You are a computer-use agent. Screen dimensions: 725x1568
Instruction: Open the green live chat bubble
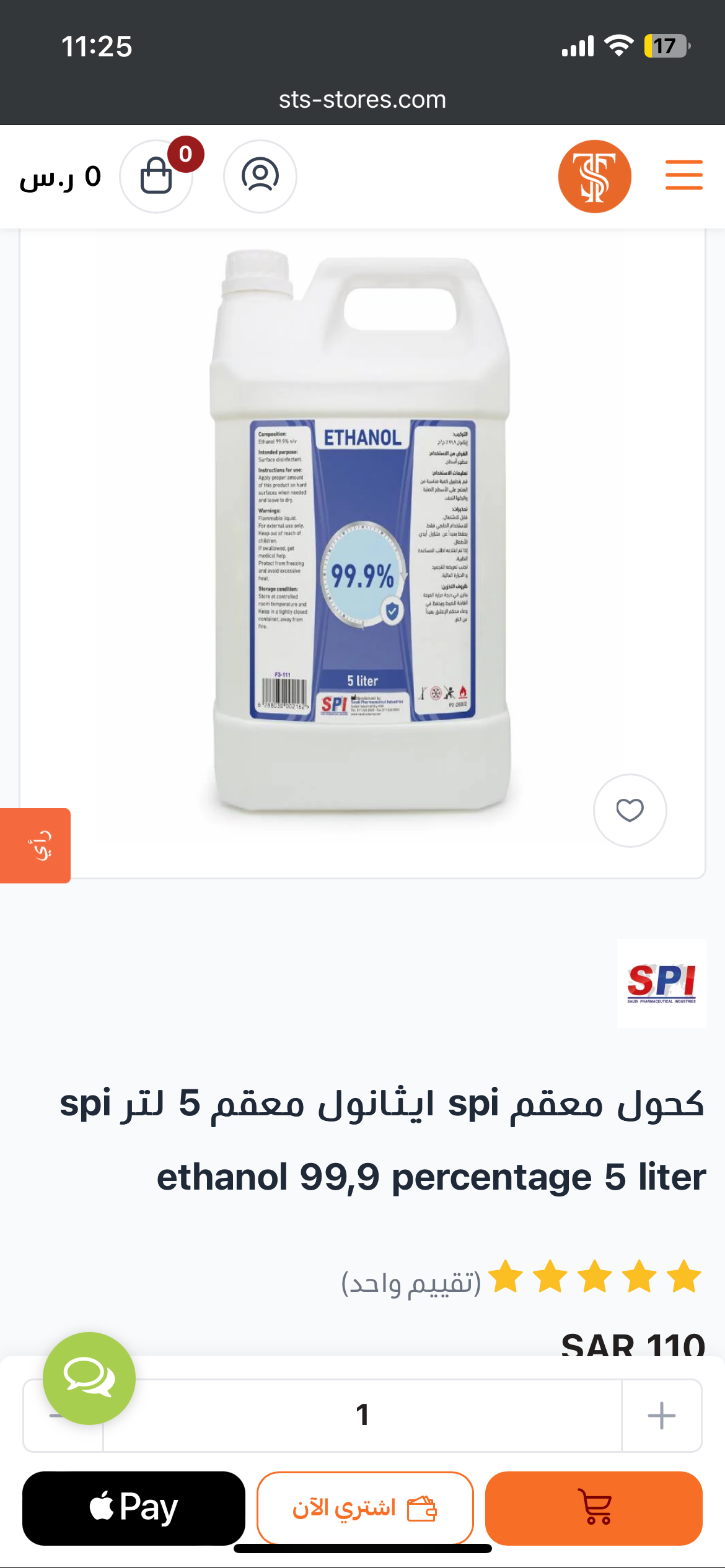click(89, 1379)
